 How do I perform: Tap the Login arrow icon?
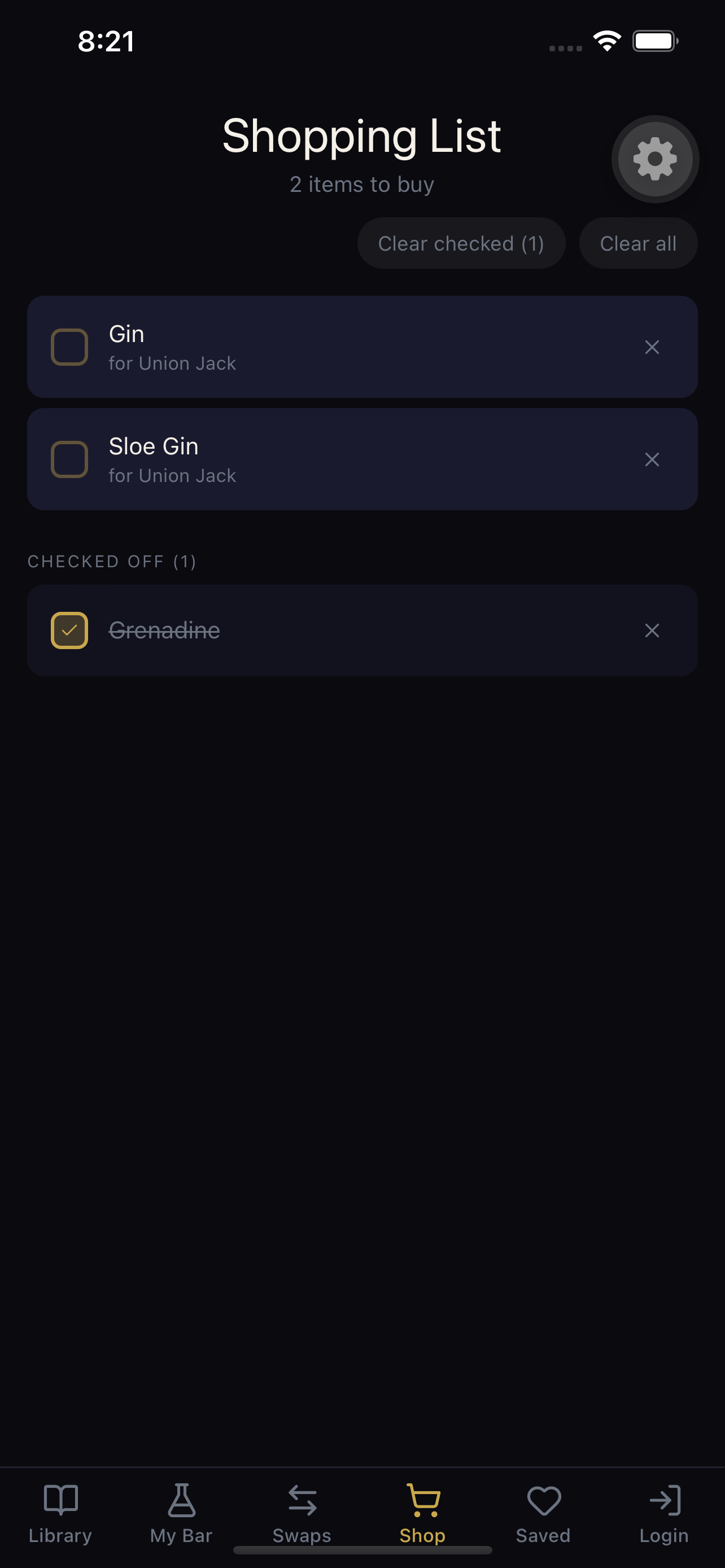pos(663,1499)
